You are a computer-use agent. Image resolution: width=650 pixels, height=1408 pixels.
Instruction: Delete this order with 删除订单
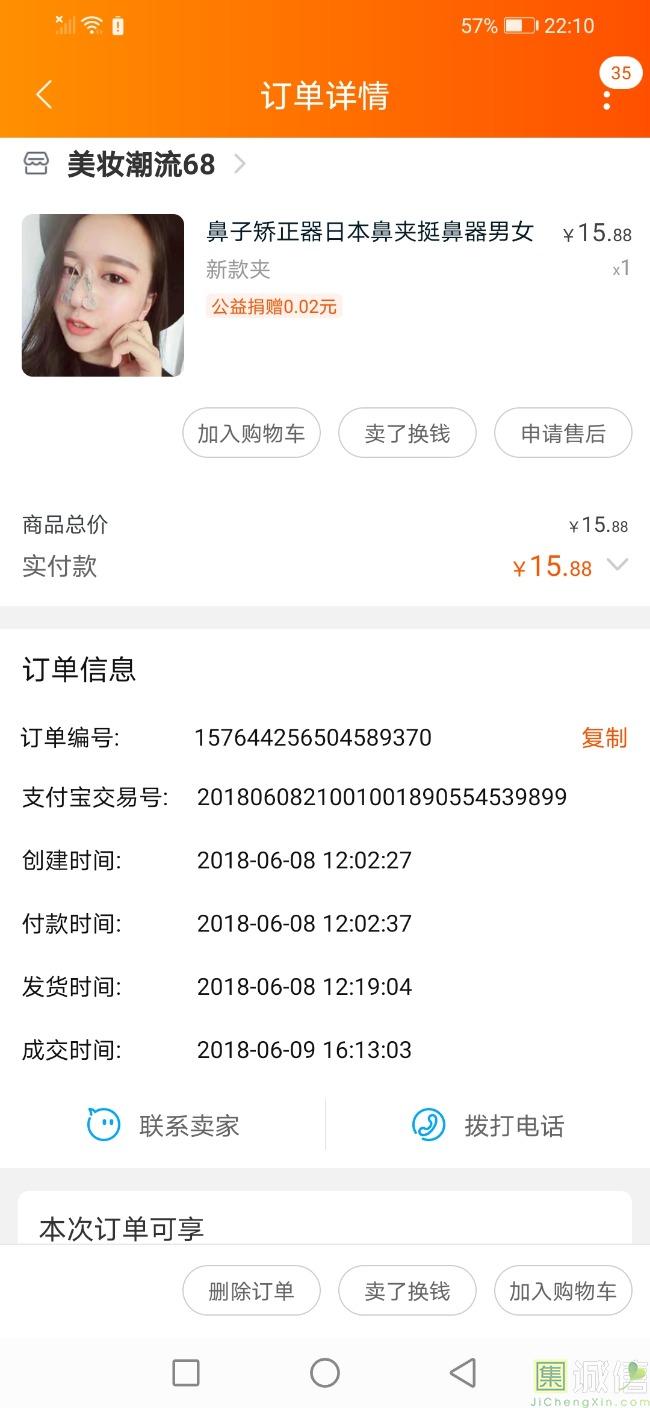[251, 1291]
